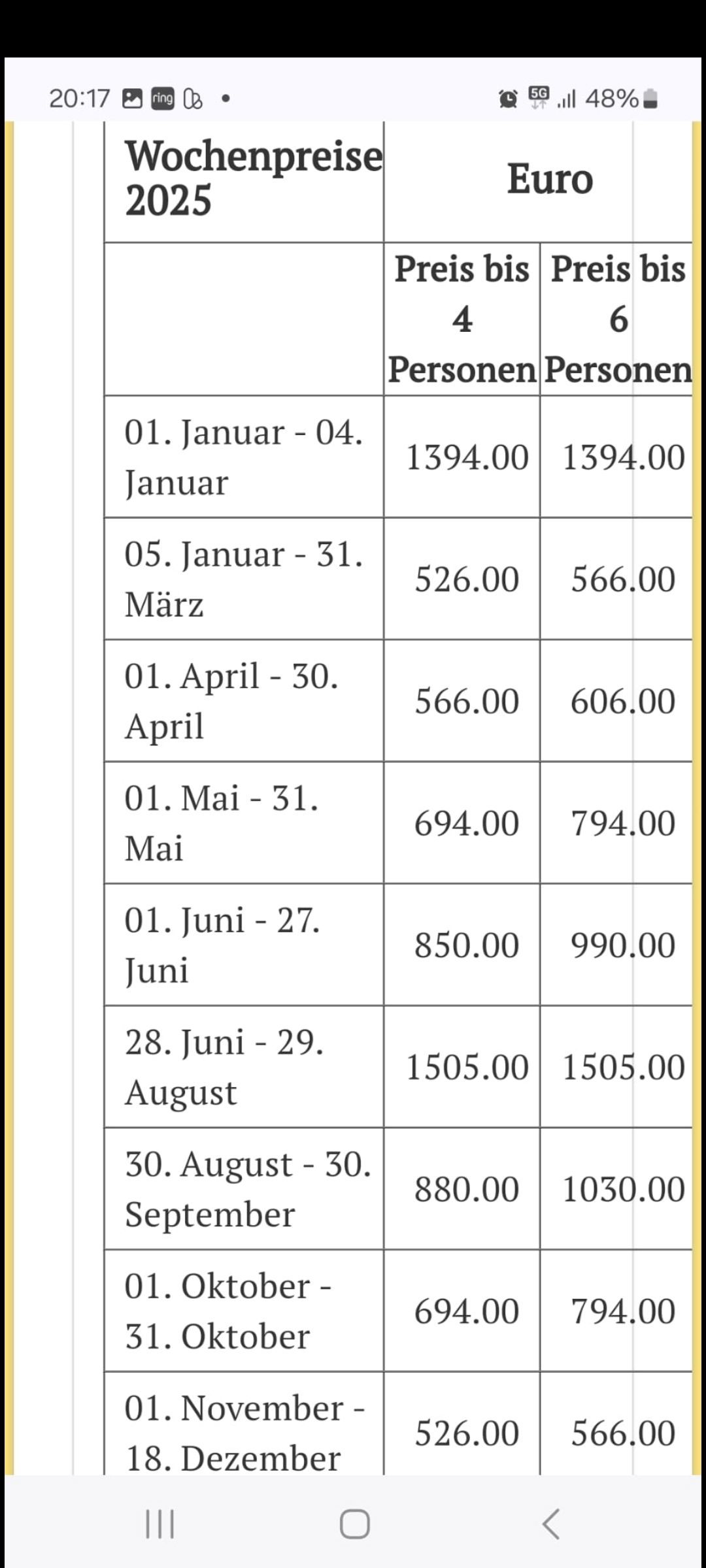
Task: Open the recent apps overview
Action: [x=160, y=1524]
